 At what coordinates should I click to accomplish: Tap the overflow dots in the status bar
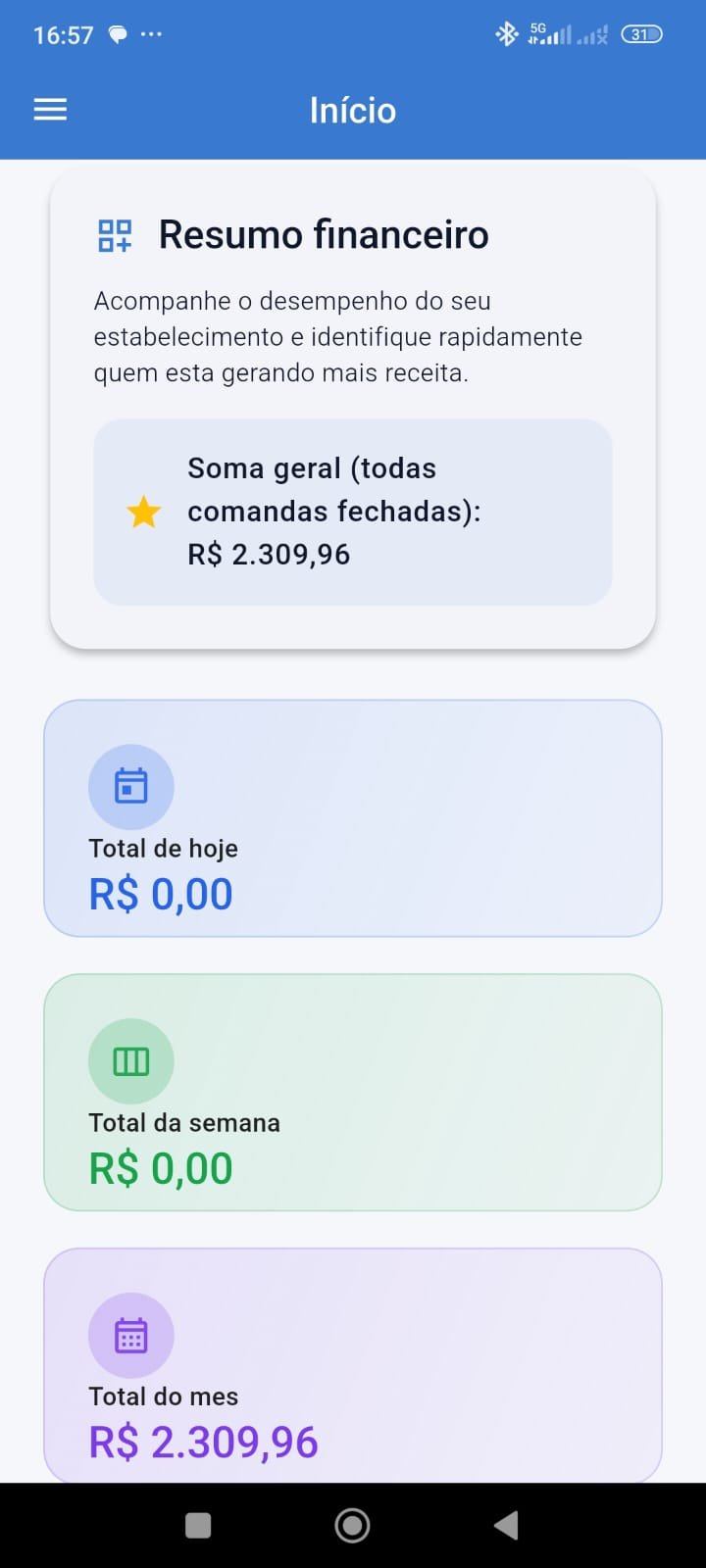click(x=152, y=34)
